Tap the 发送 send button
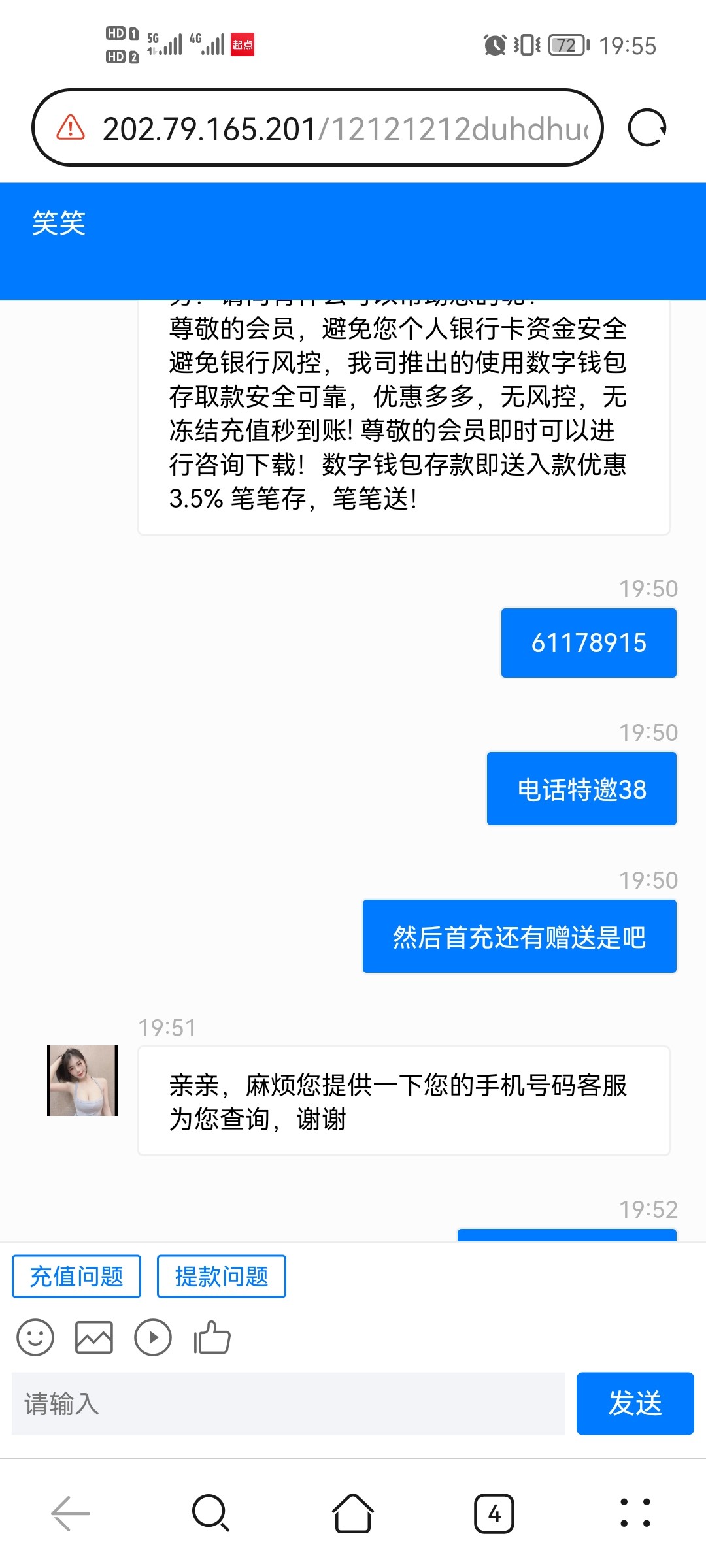Viewport: 706px width, 1568px height. click(635, 1405)
